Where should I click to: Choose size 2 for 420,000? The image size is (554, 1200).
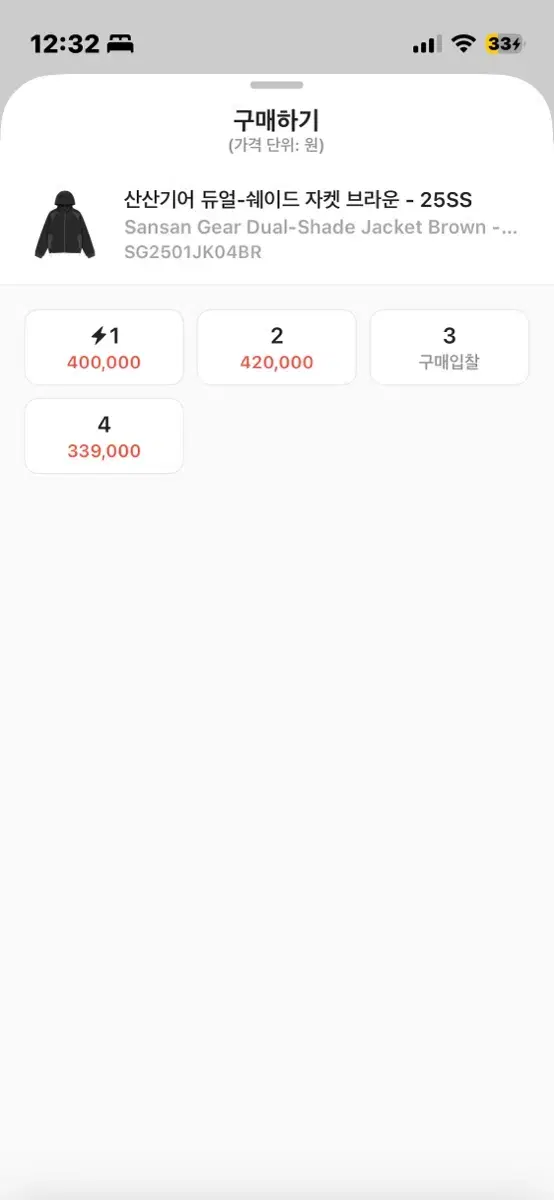[277, 347]
